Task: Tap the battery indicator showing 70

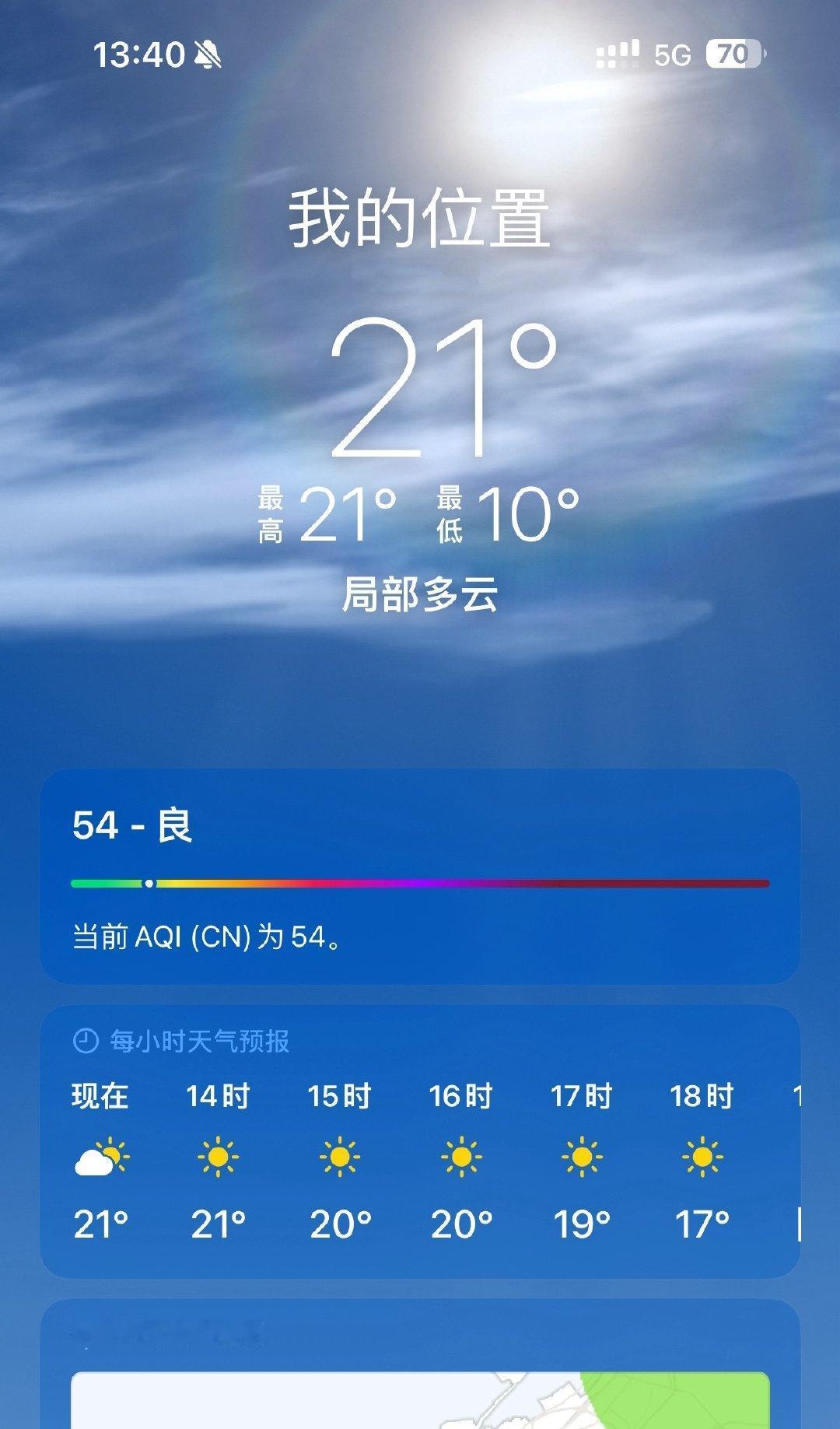Action: point(732,53)
